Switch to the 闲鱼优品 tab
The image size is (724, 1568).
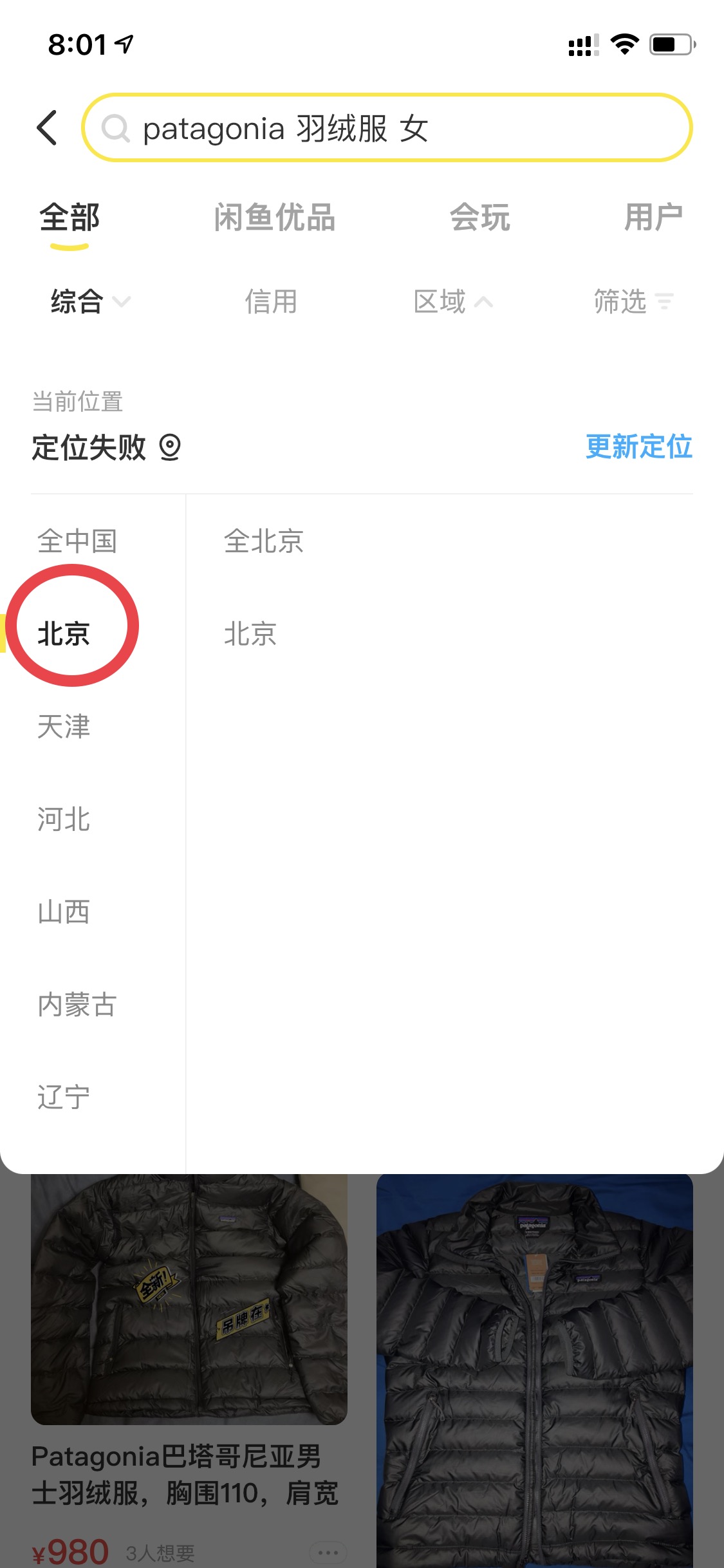[x=274, y=218]
